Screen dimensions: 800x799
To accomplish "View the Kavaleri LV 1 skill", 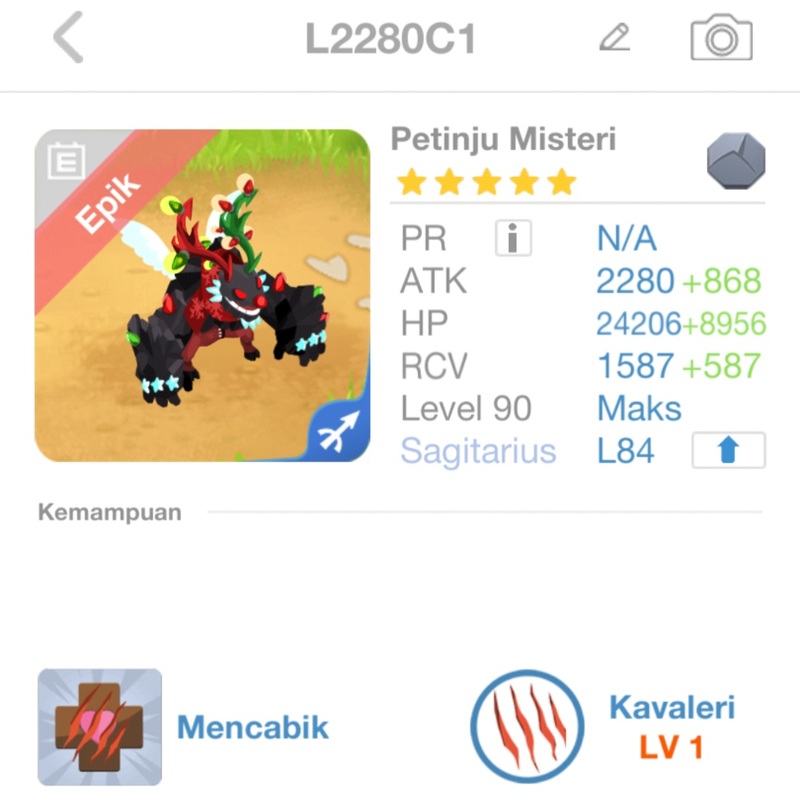I will click(527, 727).
